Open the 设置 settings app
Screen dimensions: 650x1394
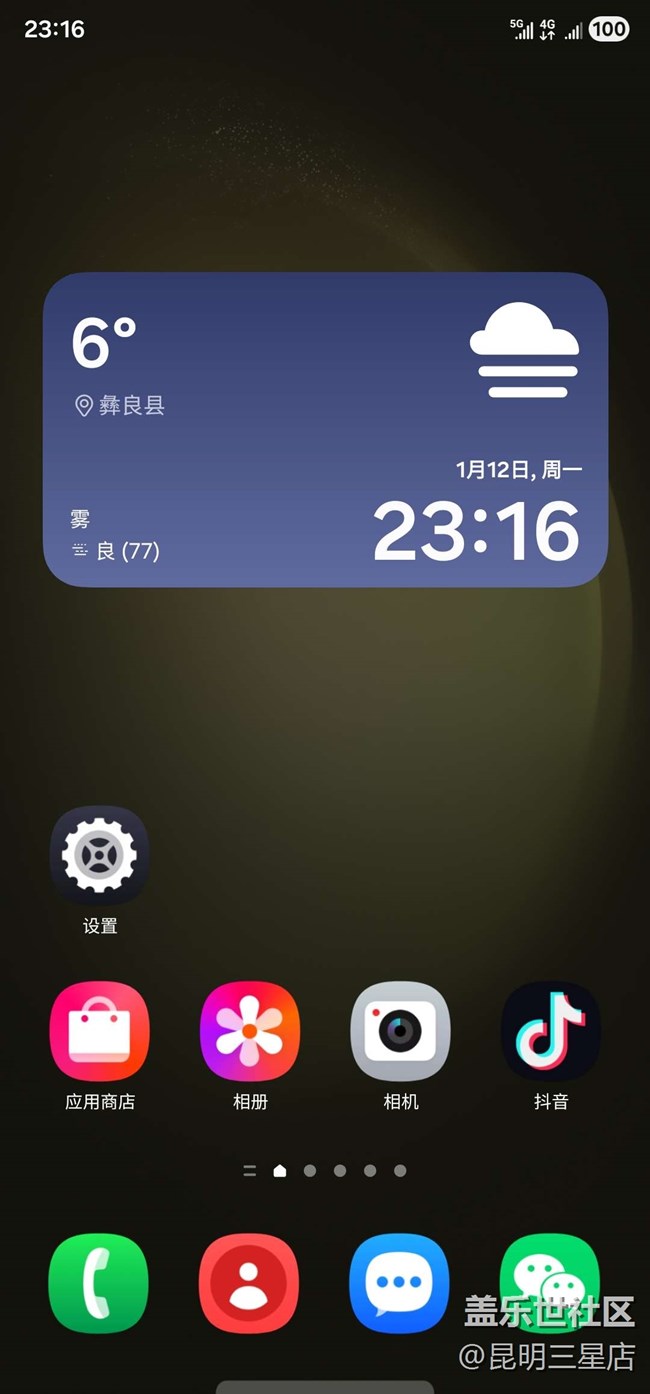coord(100,856)
